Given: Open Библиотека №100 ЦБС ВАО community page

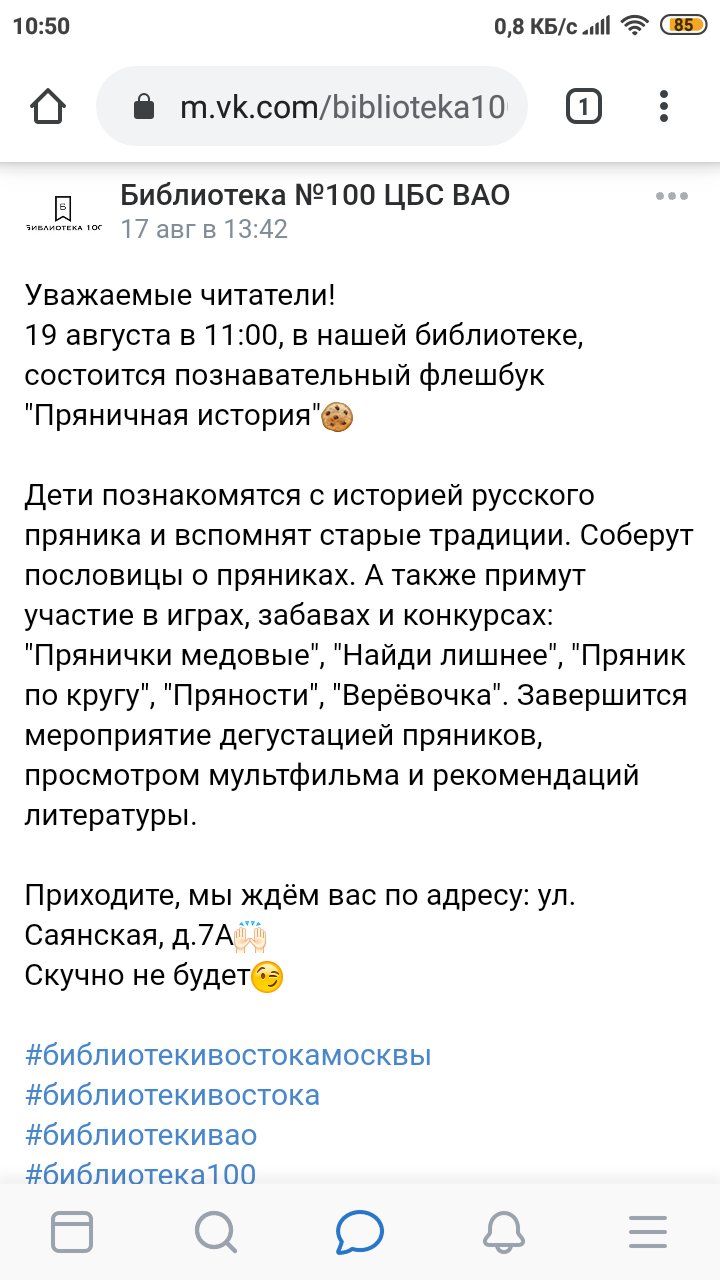Looking at the screenshot, I should pyautogui.click(x=315, y=195).
